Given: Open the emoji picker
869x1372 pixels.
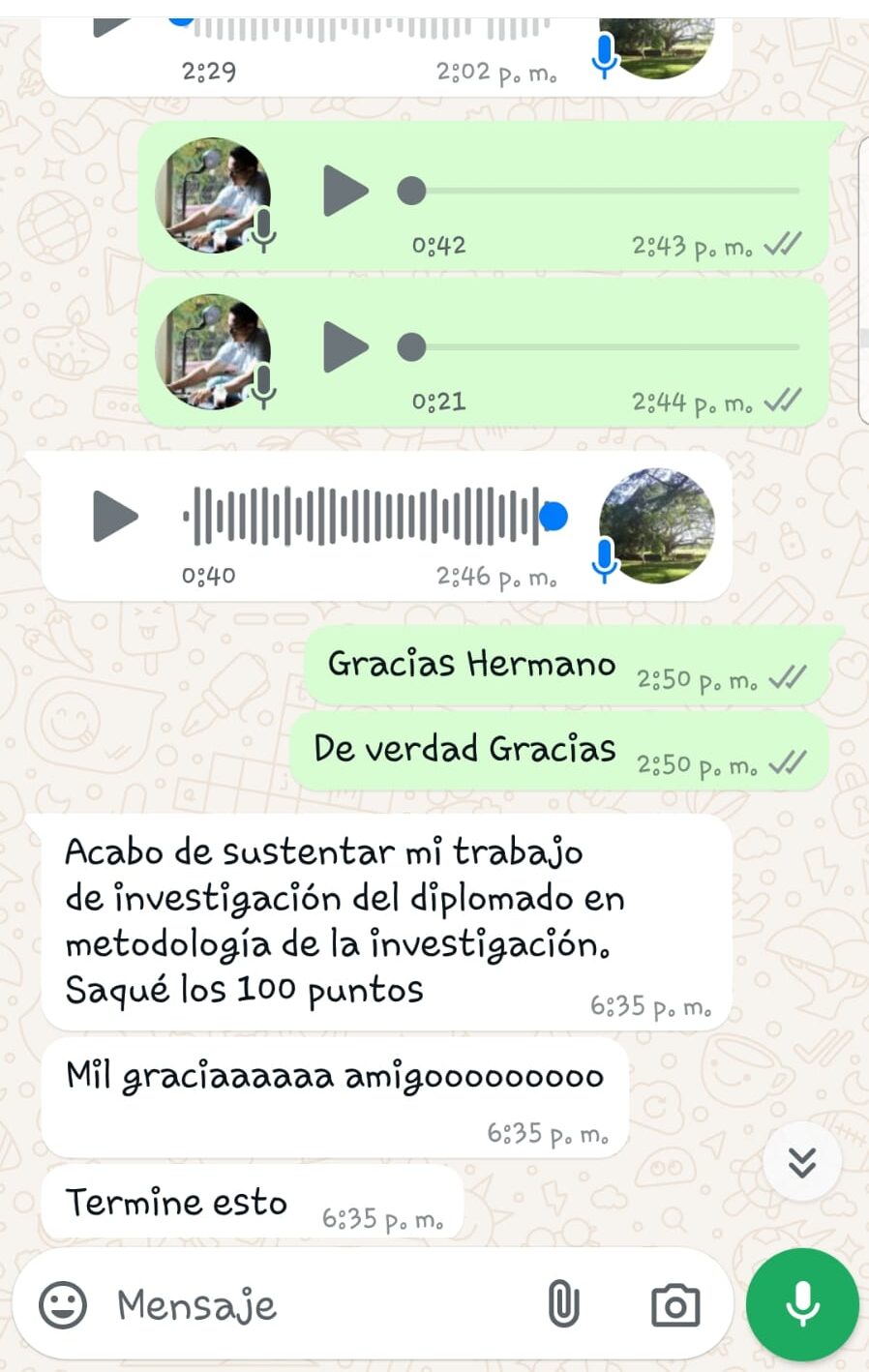Looking at the screenshot, I should [63, 1305].
